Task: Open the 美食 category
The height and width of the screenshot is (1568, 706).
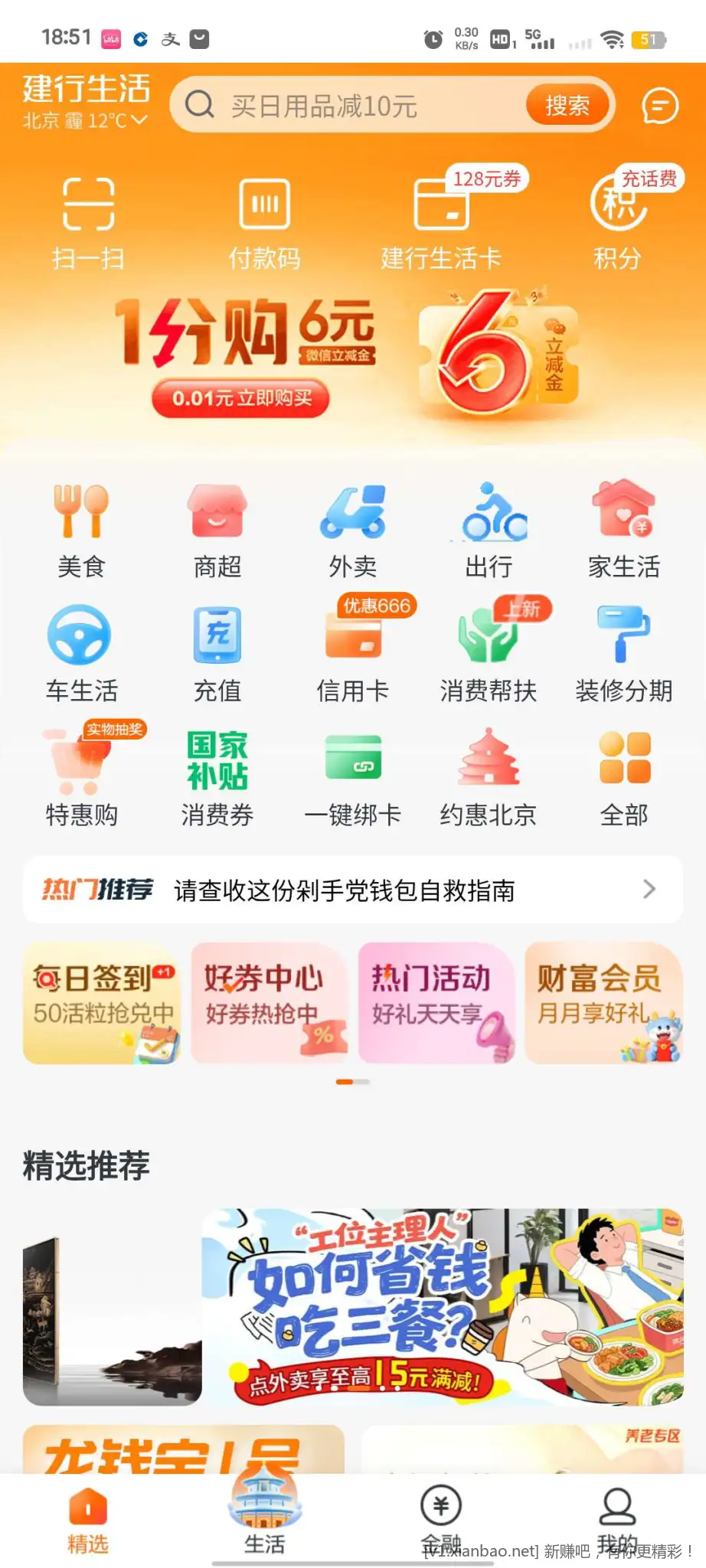Action: coord(81,530)
